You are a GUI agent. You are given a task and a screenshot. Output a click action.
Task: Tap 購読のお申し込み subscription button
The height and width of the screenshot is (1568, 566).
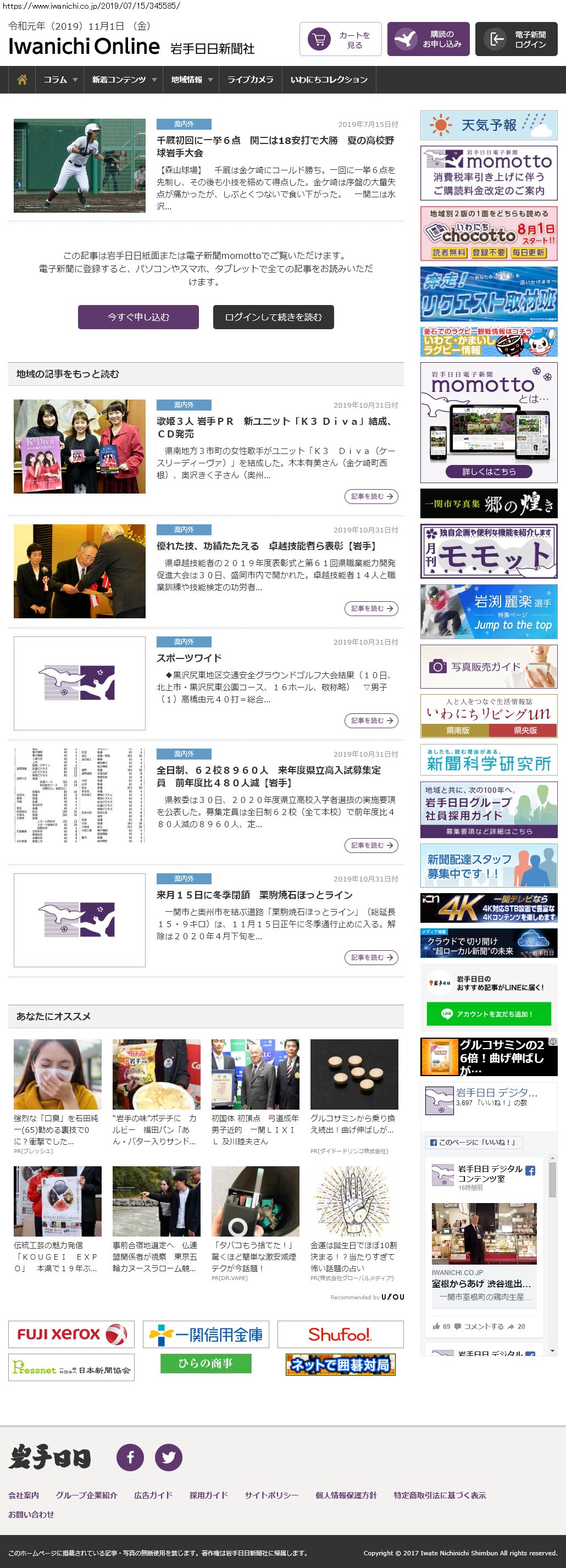pyautogui.click(x=428, y=40)
